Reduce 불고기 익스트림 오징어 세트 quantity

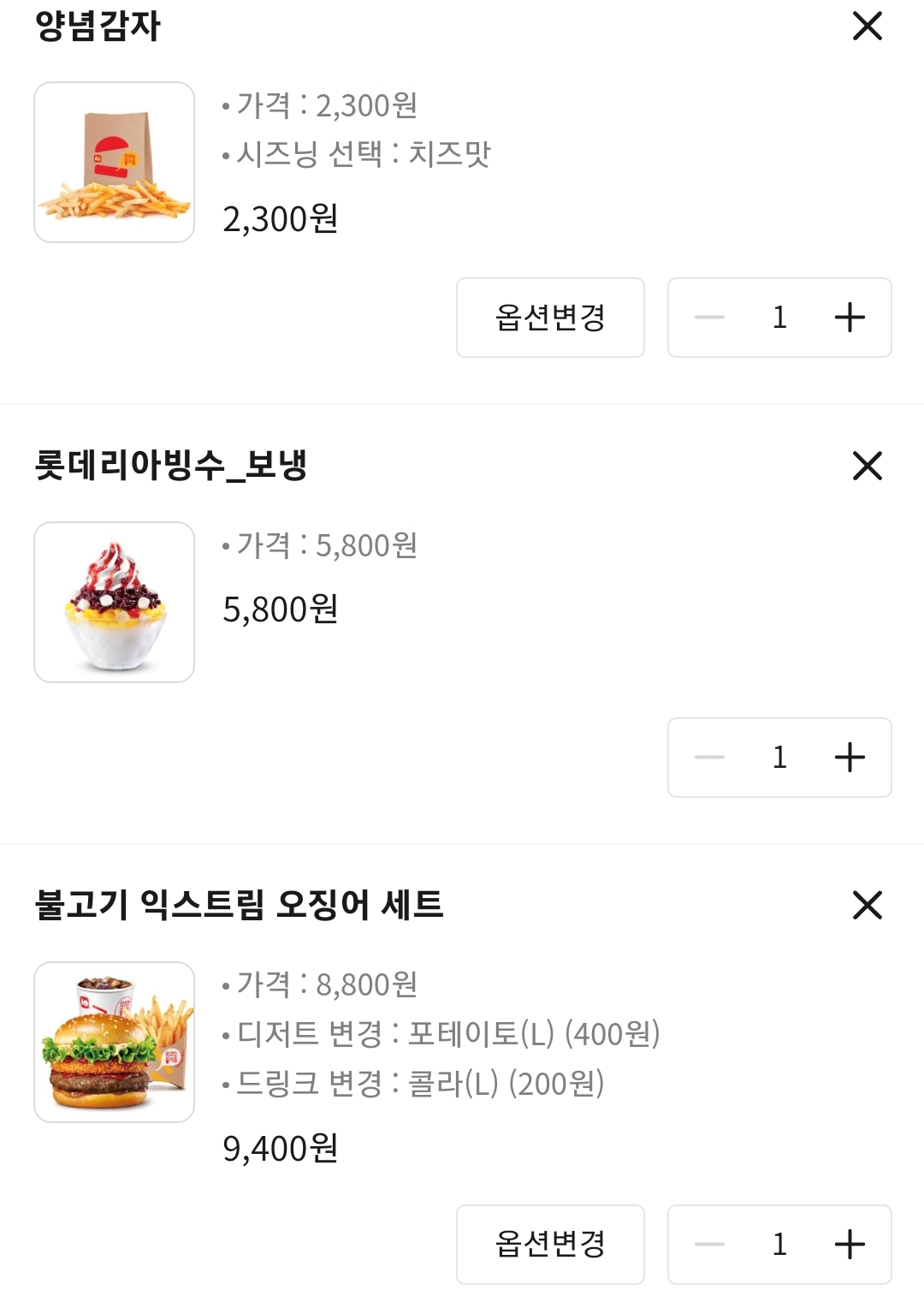coord(709,1245)
